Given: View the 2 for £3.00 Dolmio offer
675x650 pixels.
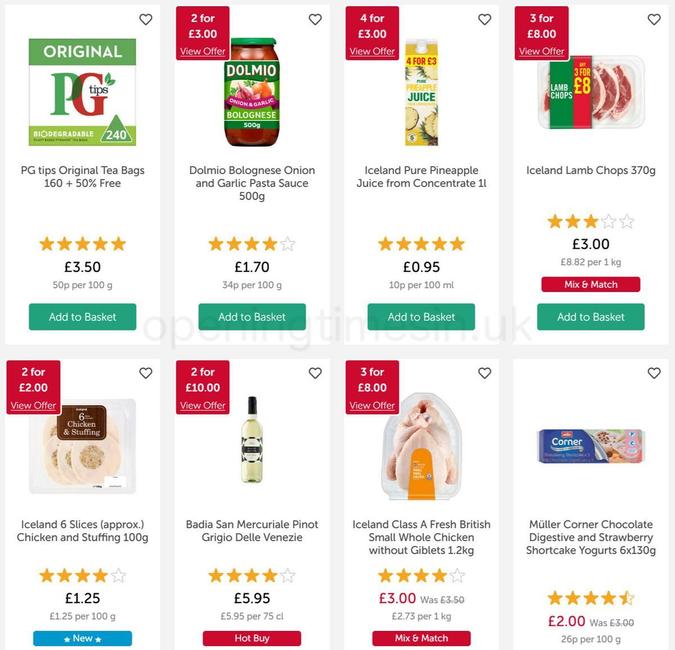Looking at the screenshot, I should 203,51.
